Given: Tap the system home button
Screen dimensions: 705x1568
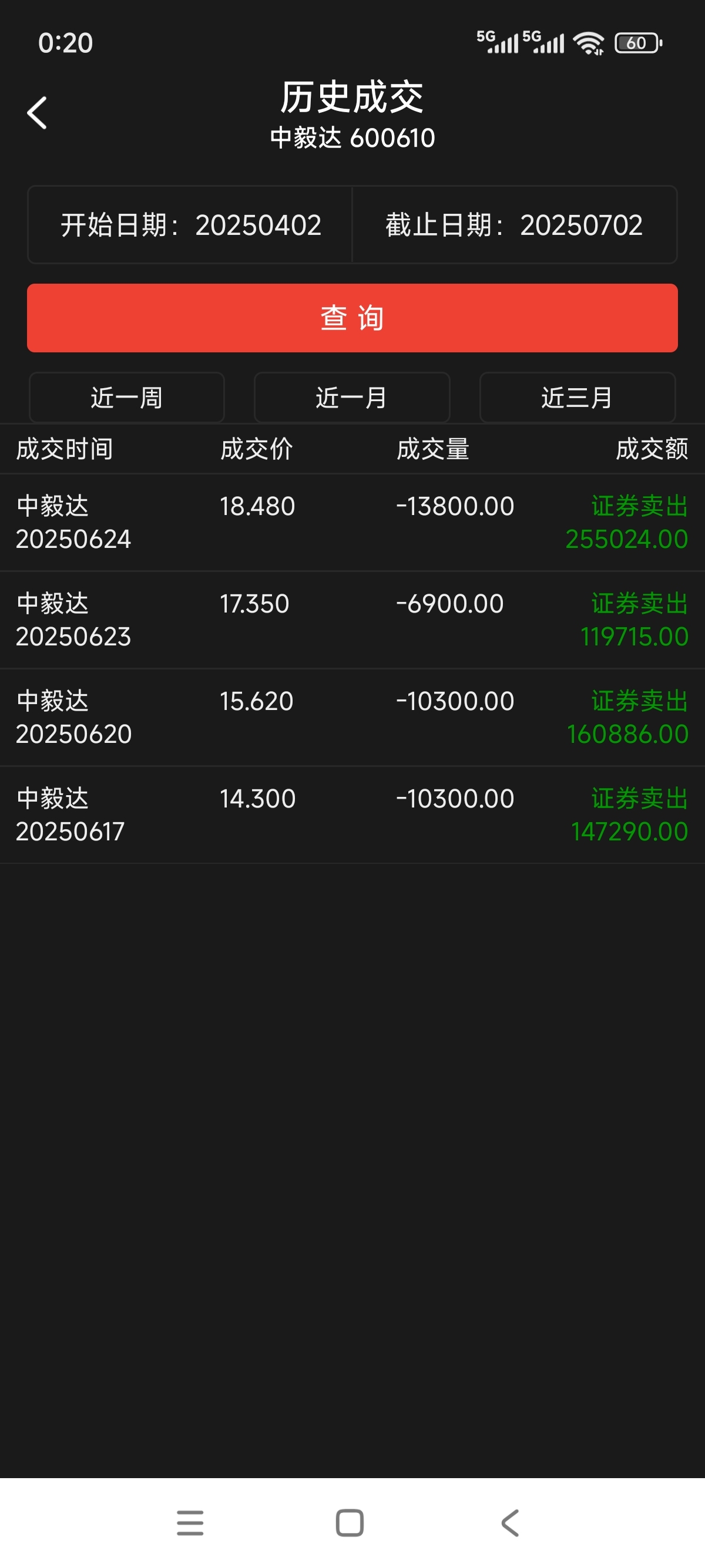Looking at the screenshot, I should pos(350,1523).
